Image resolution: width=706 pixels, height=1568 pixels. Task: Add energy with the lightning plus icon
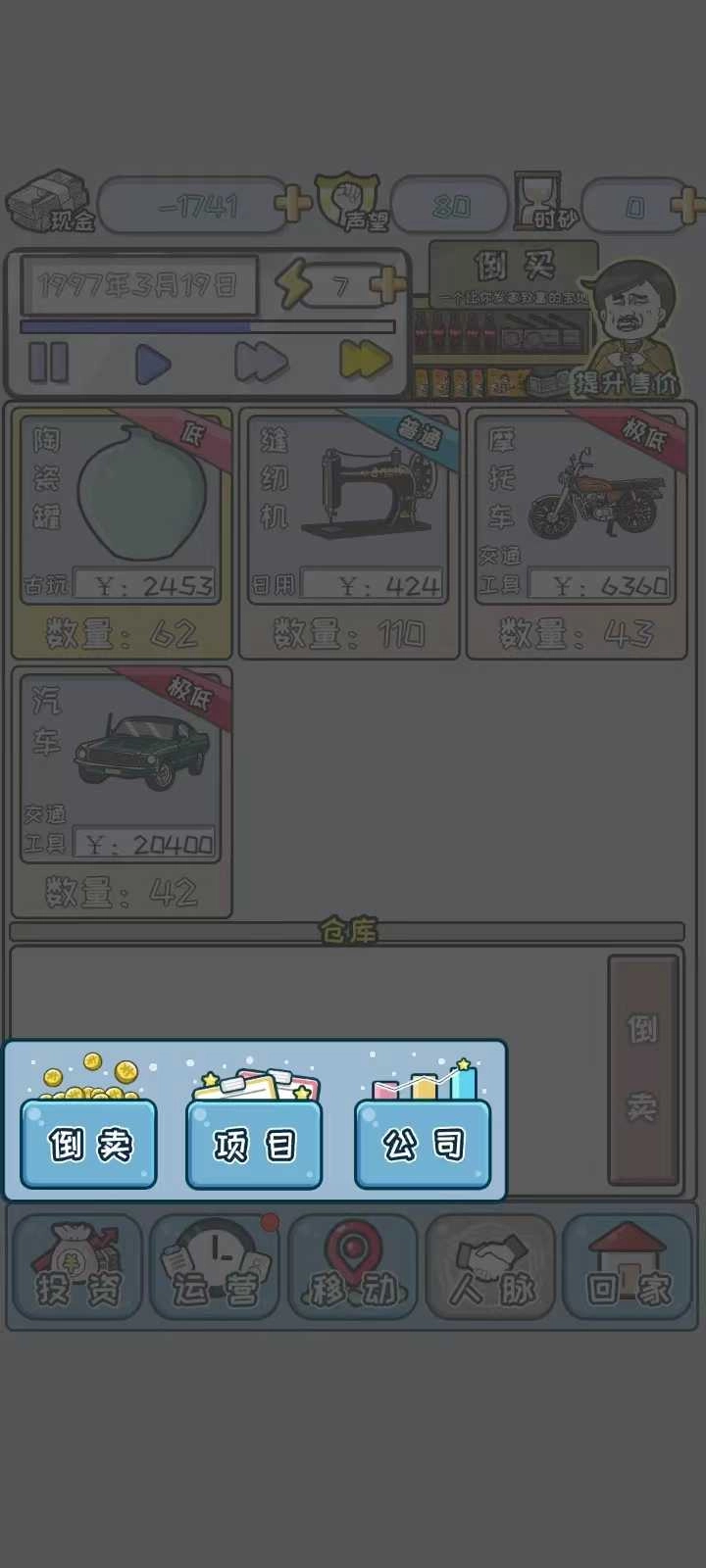pyautogui.click(x=388, y=285)
